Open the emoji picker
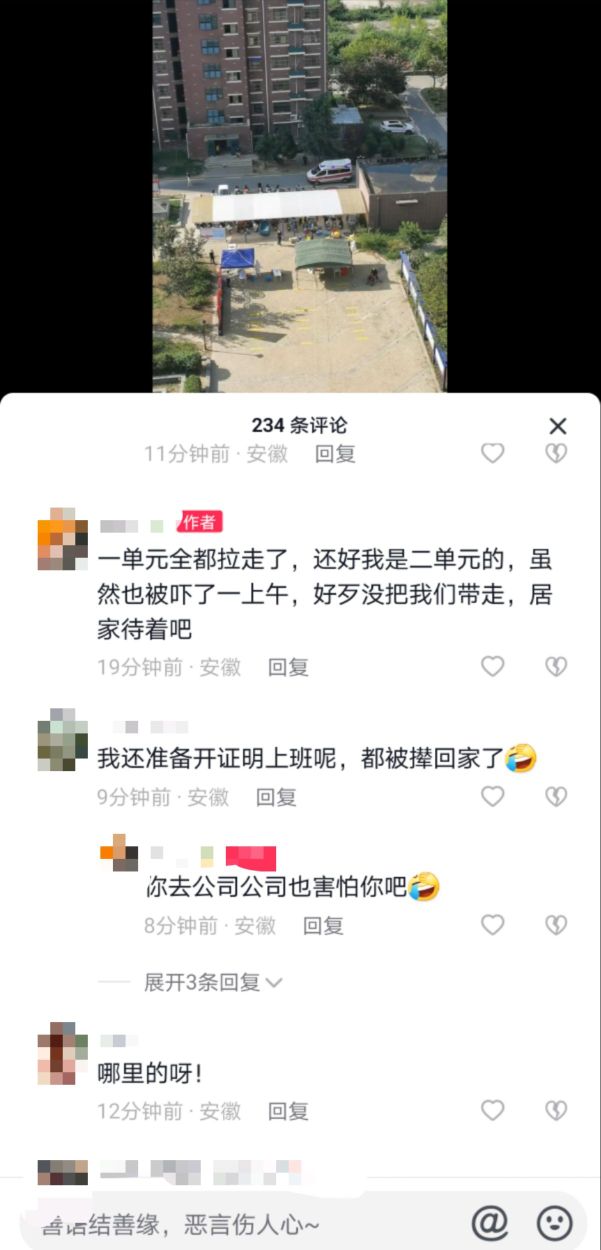 click(x=555, y=1222)
